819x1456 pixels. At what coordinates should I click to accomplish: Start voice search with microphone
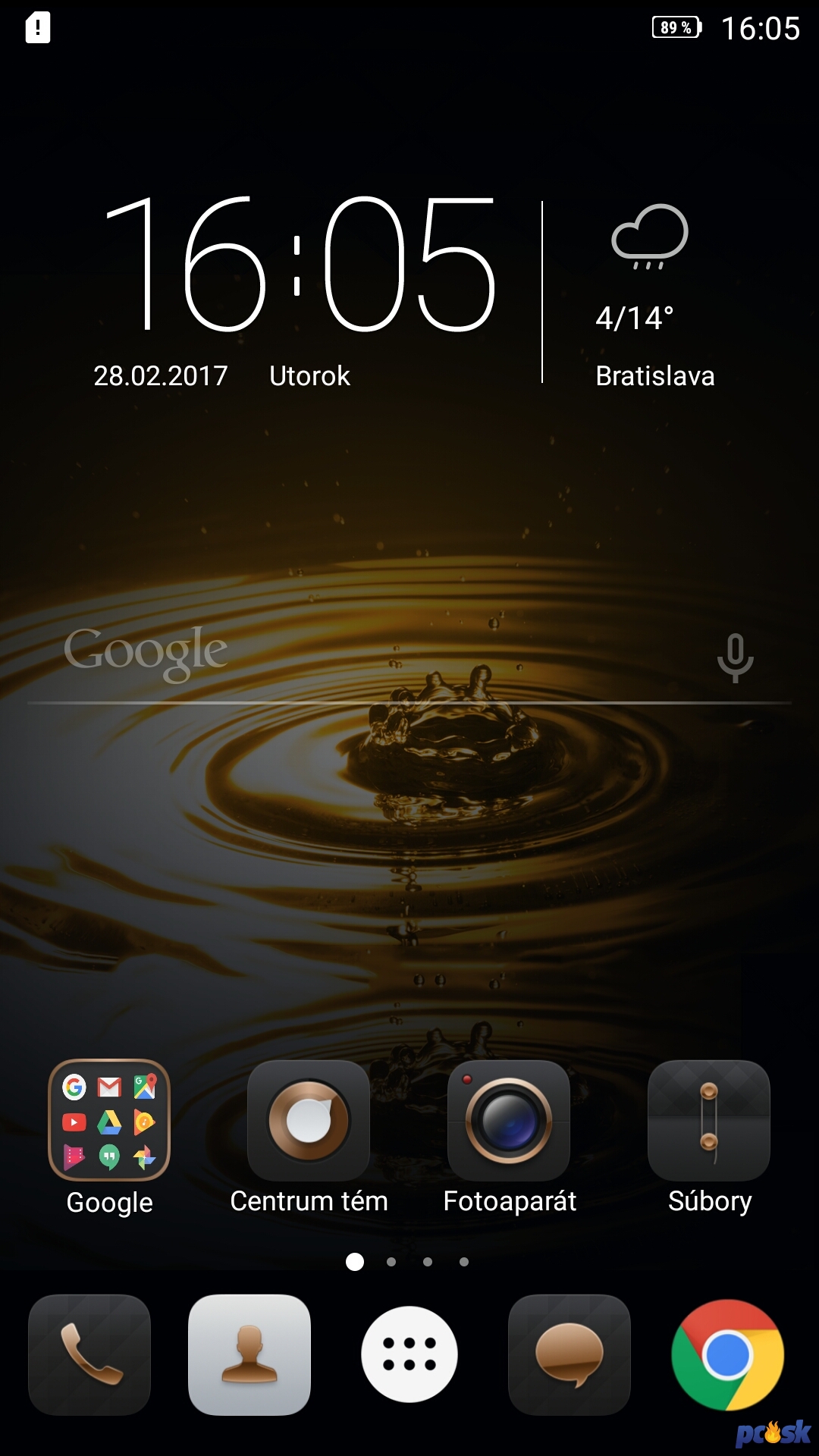735,657
